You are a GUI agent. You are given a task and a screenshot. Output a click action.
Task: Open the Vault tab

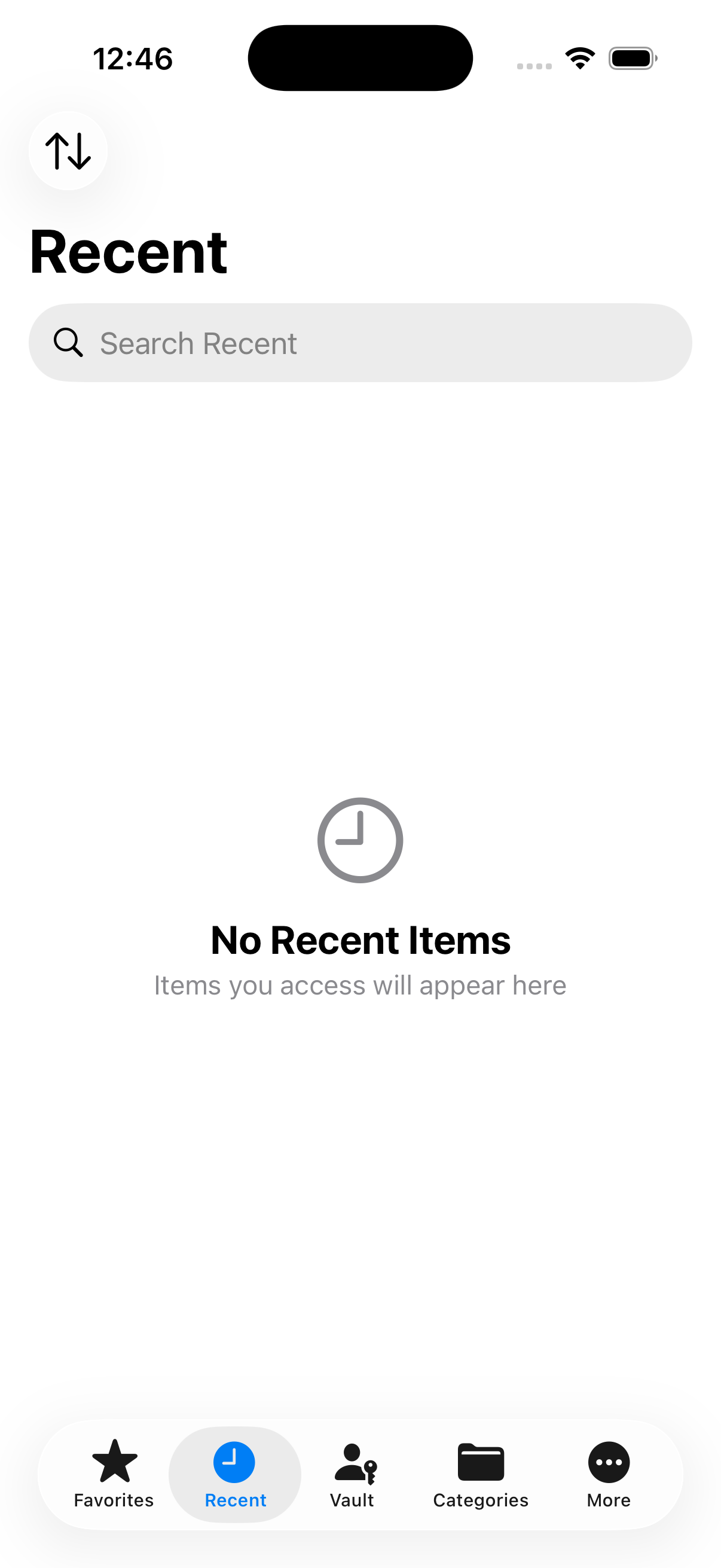353,1474
